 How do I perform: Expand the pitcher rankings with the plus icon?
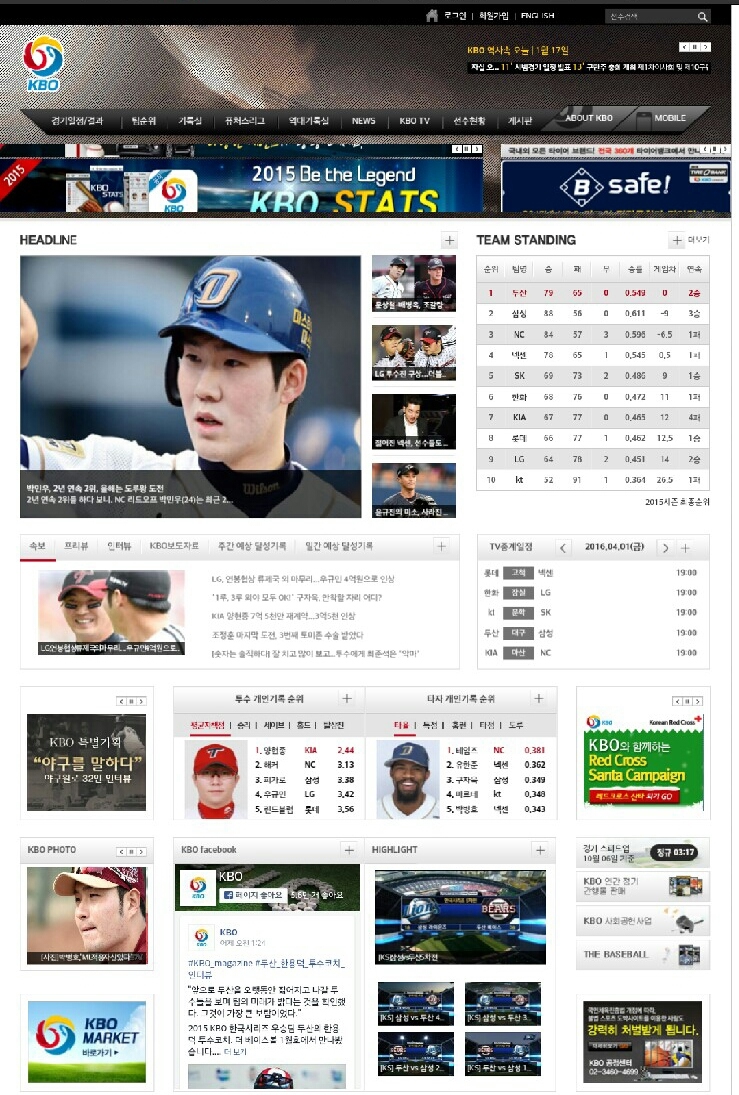[x=347, y=699]
